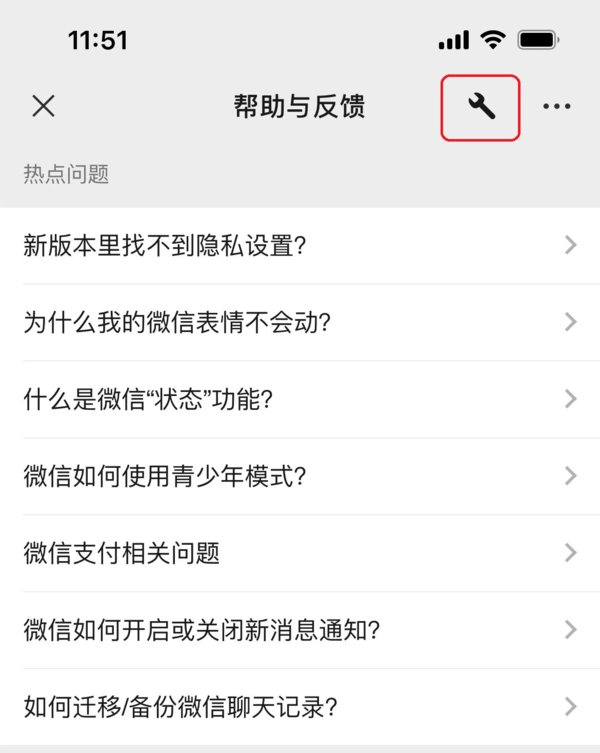The height and width of the screenshot is (753, 600).
Task: Close the 帮助与反馈 page
Action: (x=43, y=106)
